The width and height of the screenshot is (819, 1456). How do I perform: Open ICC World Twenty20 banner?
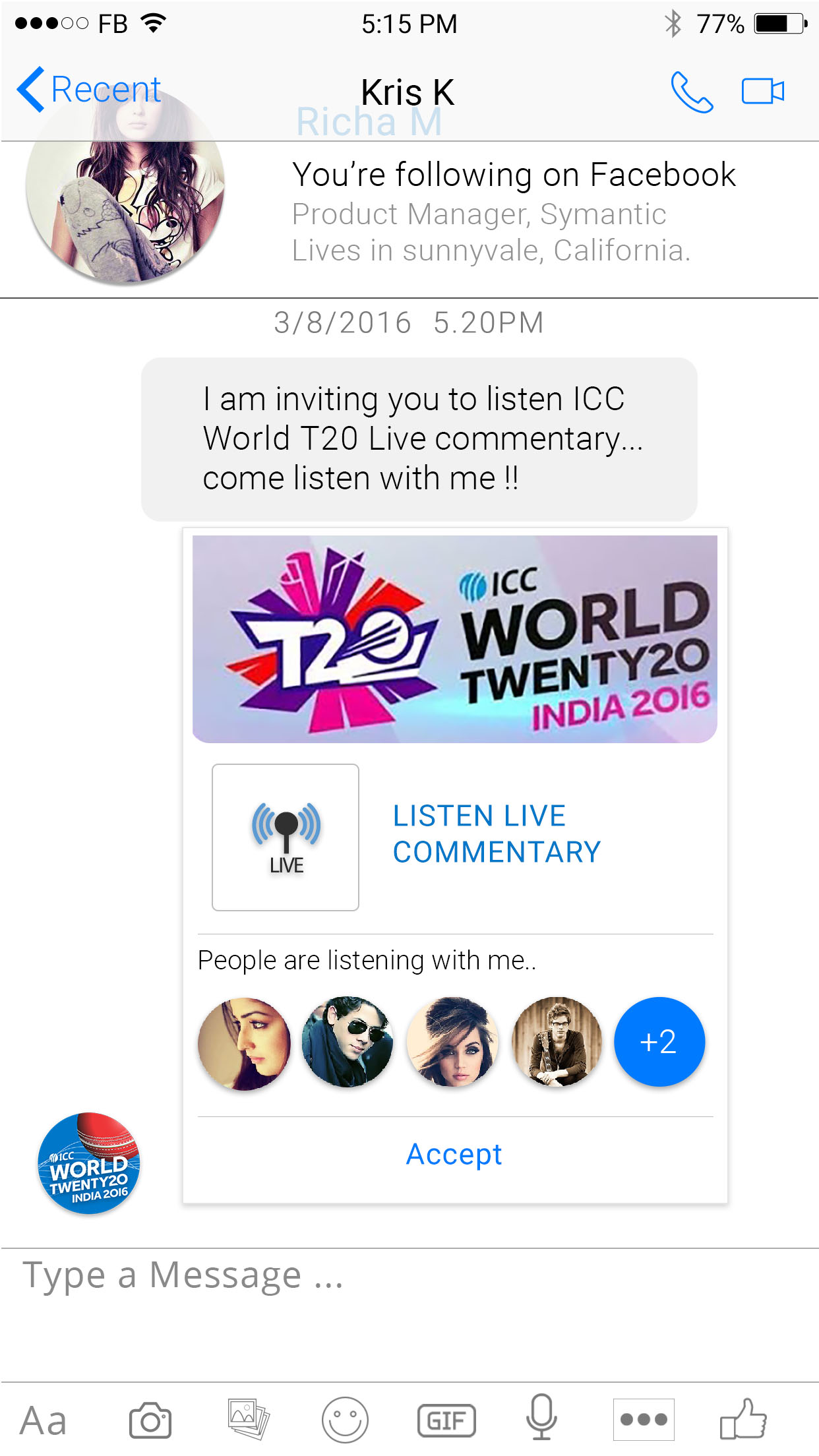pyautogui.click(x=454, y=638)
